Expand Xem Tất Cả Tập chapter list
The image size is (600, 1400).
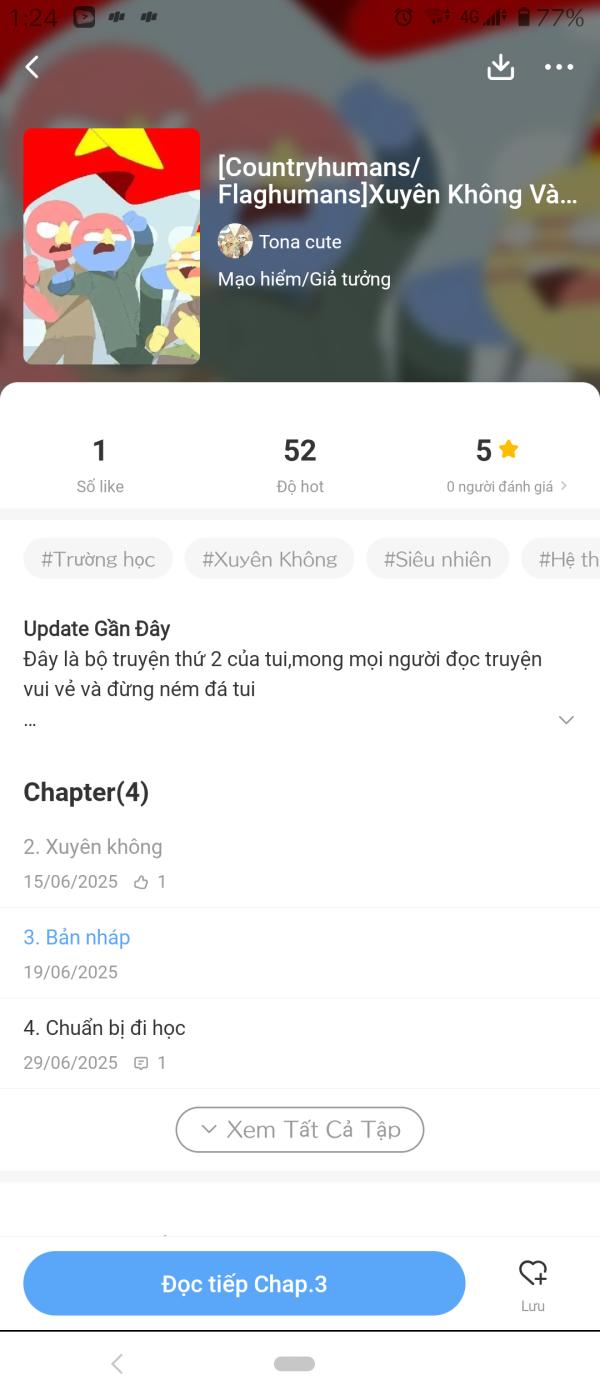tap(300, 1129)
